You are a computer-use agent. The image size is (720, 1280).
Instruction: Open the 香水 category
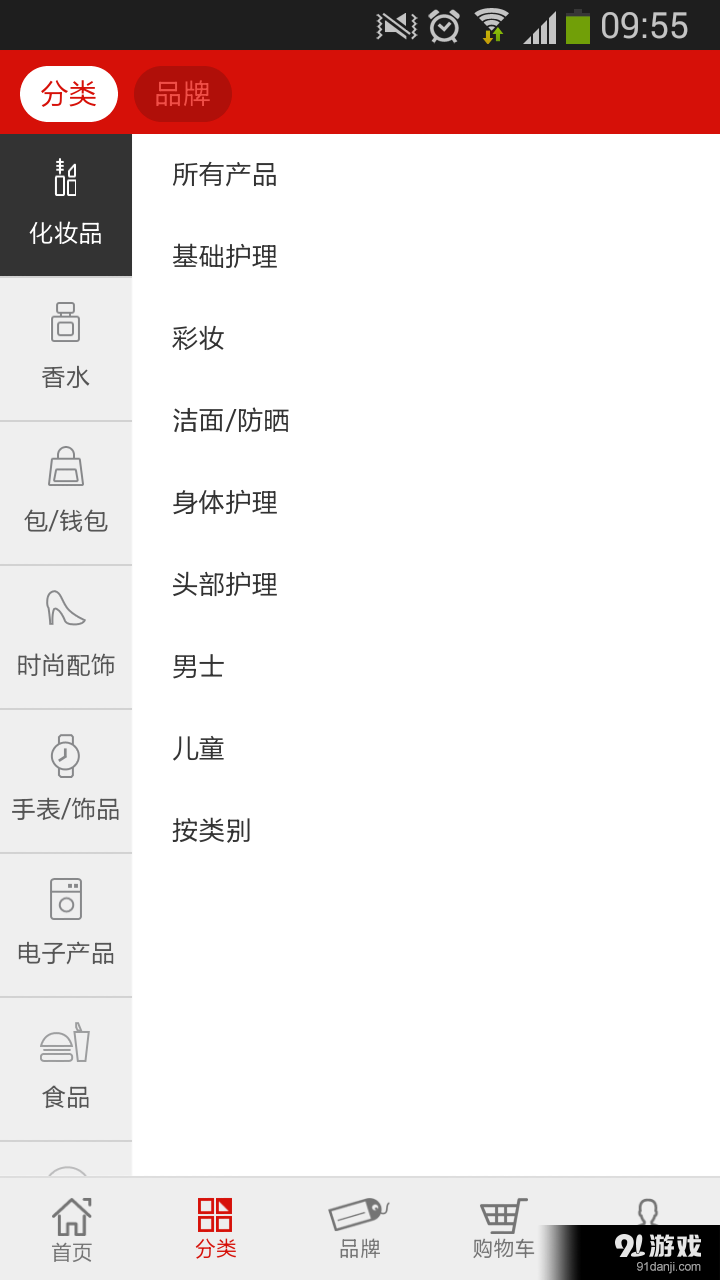coord(66,349)
